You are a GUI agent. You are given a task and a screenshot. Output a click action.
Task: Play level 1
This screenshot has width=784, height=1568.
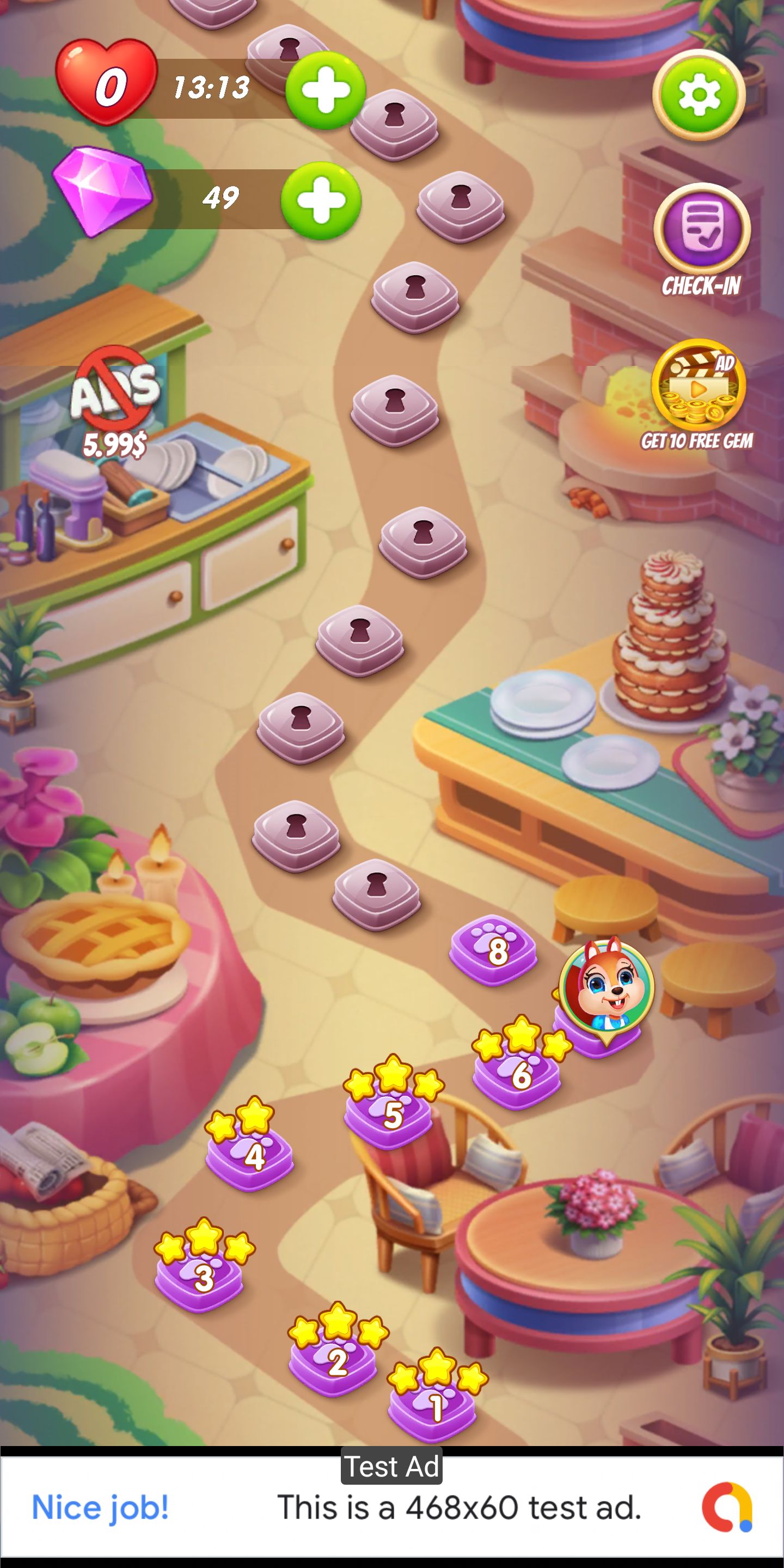coord(433,1407)
